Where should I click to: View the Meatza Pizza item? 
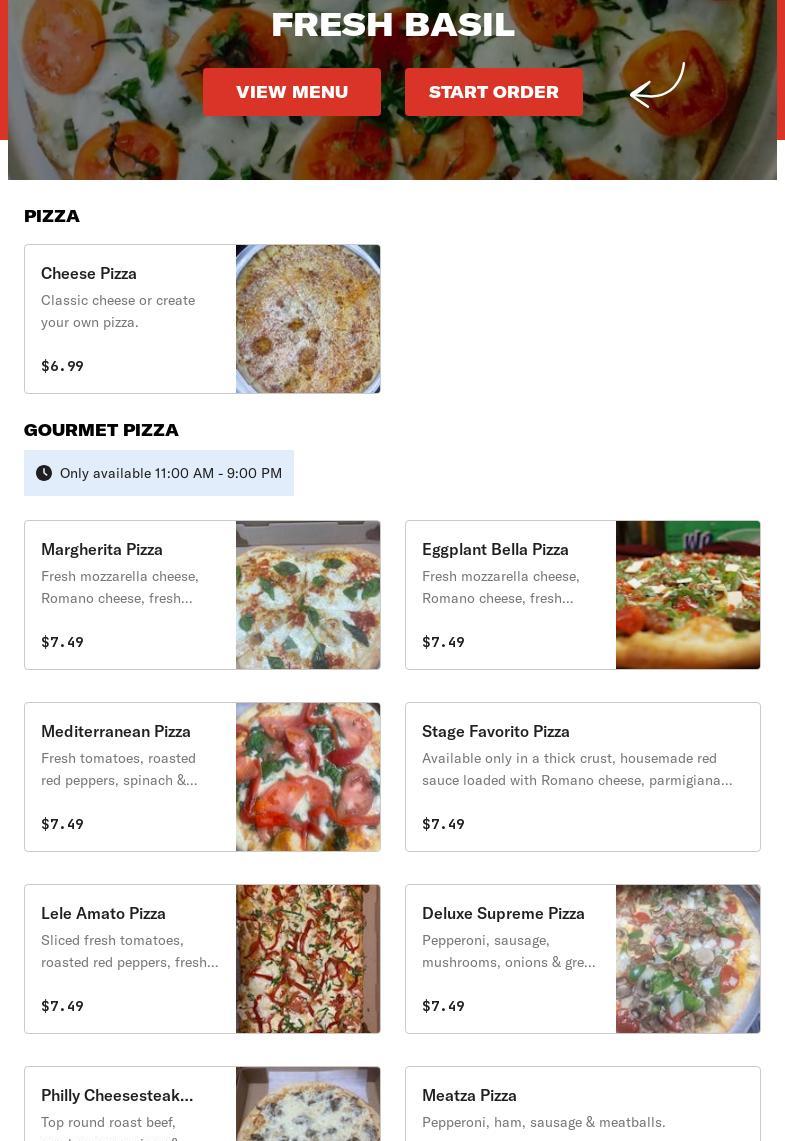582,1105
